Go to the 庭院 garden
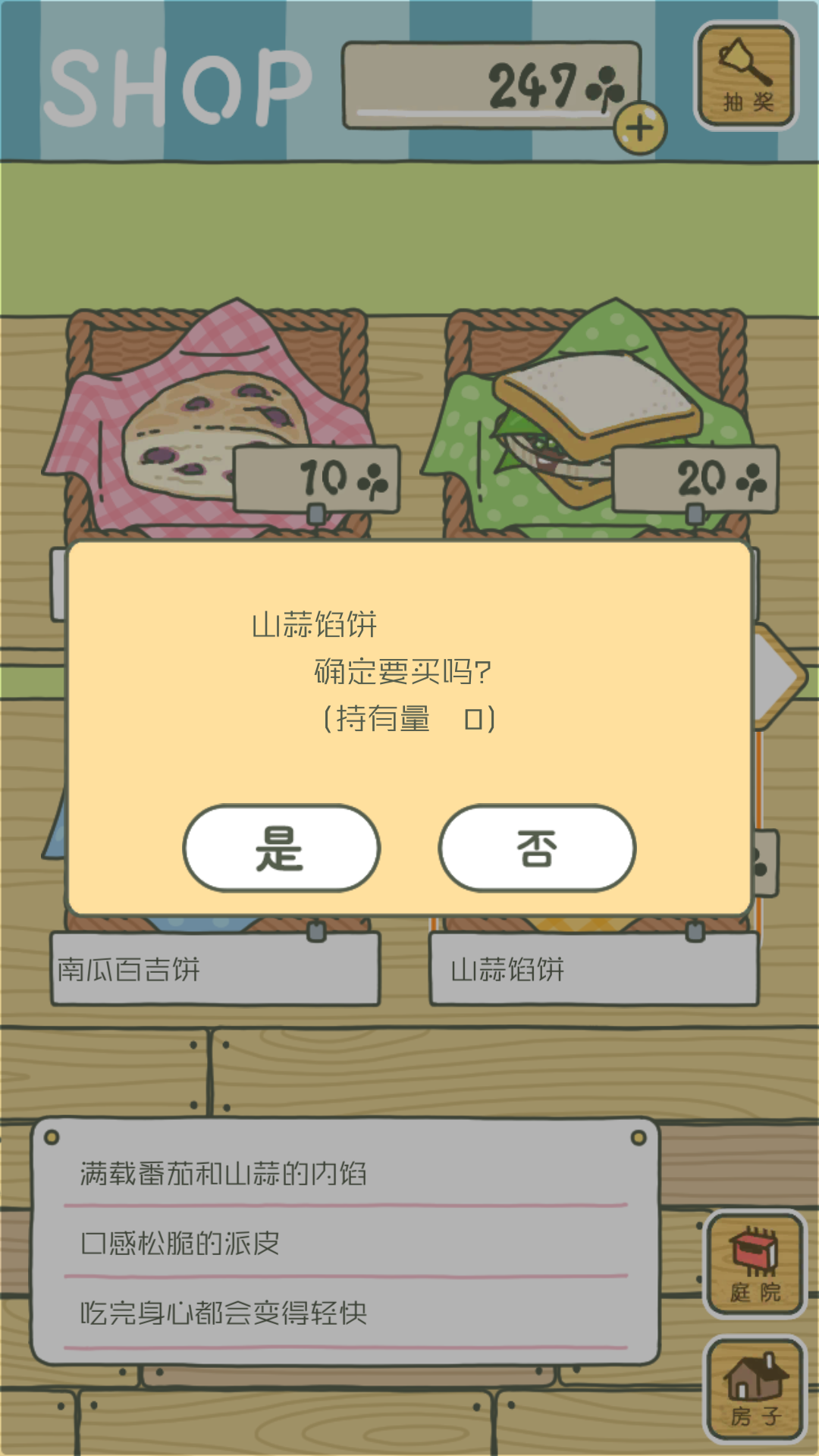The width and height of the screenshot is (819, 1456). [754, 1263]
